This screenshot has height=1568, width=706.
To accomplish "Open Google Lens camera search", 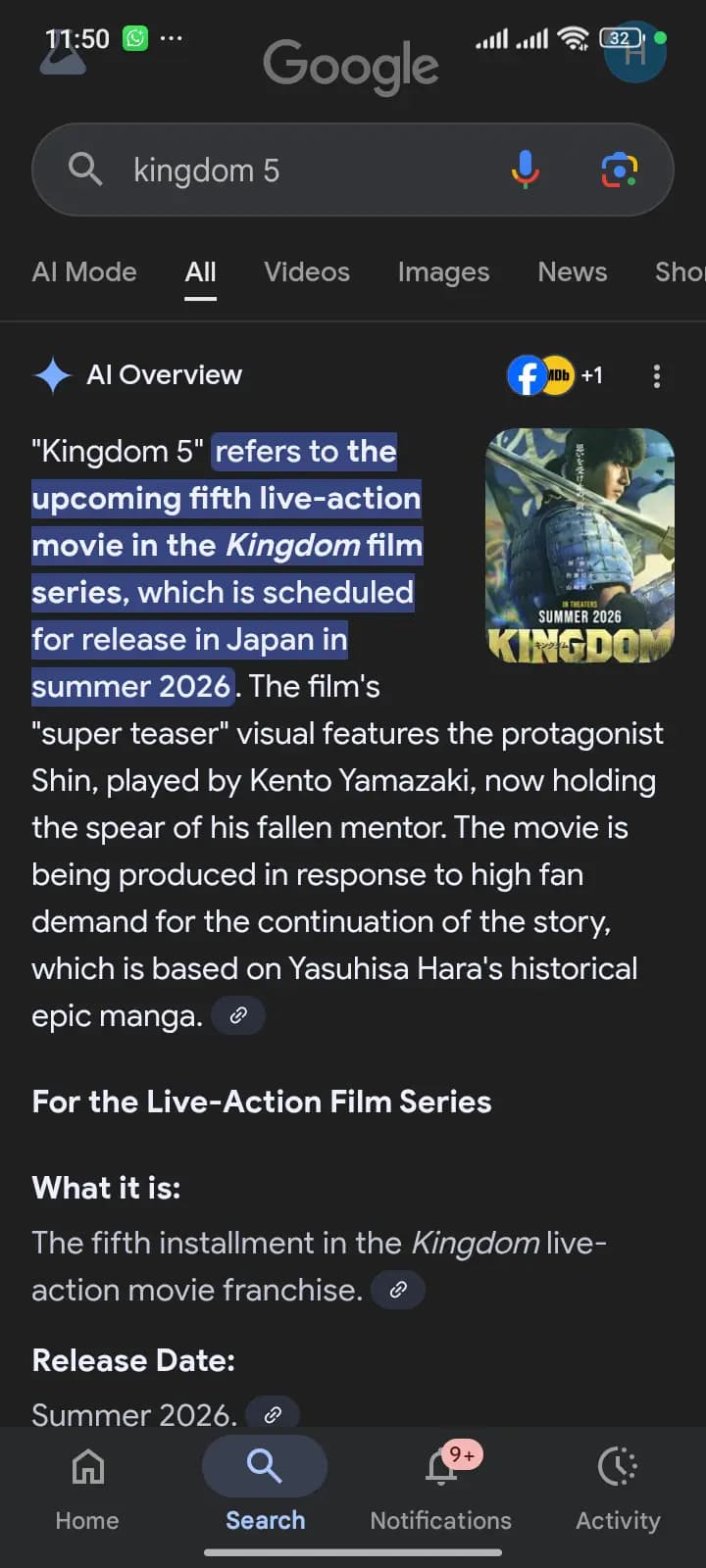I will (619, 170).
